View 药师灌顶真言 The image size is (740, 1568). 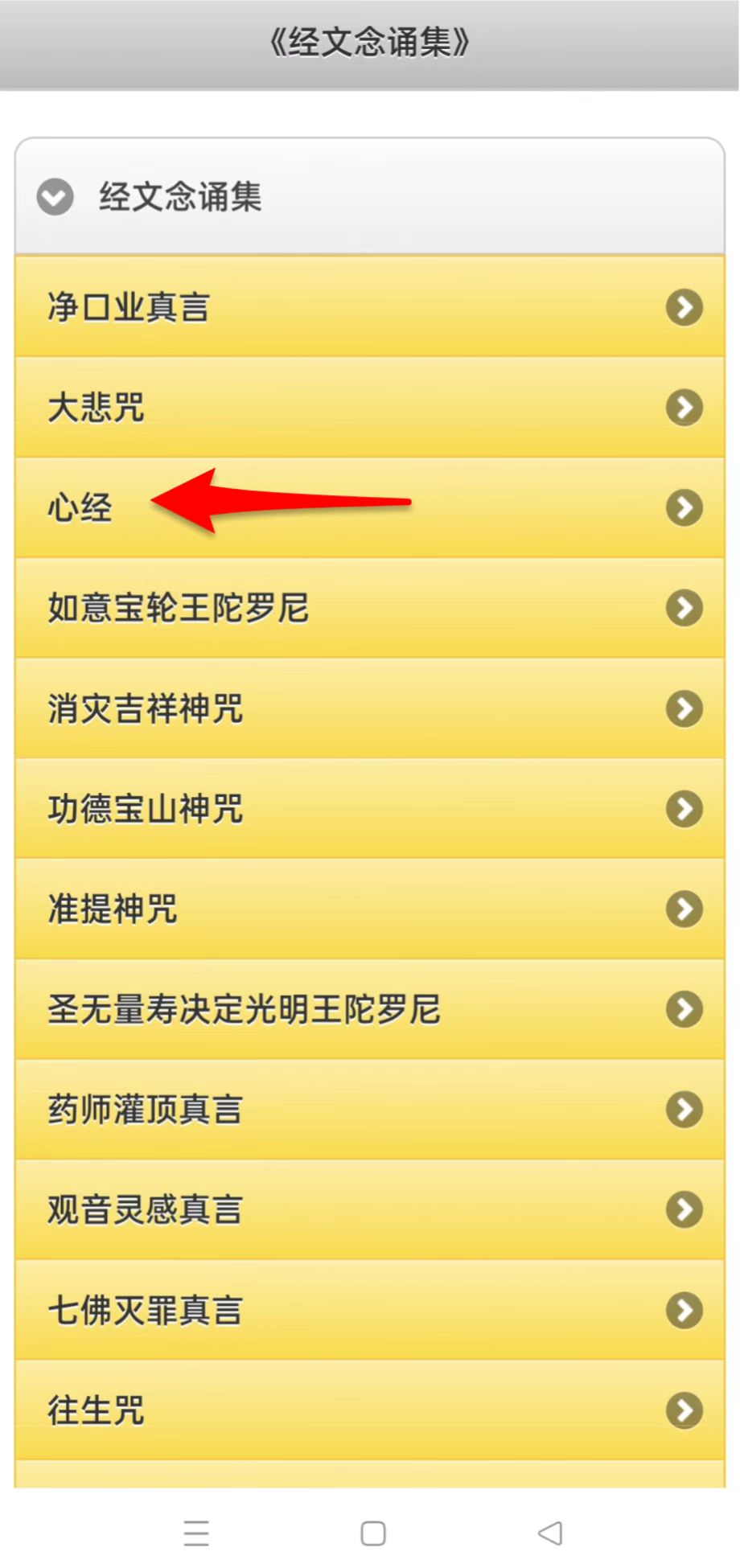(x=369, y=1110)
